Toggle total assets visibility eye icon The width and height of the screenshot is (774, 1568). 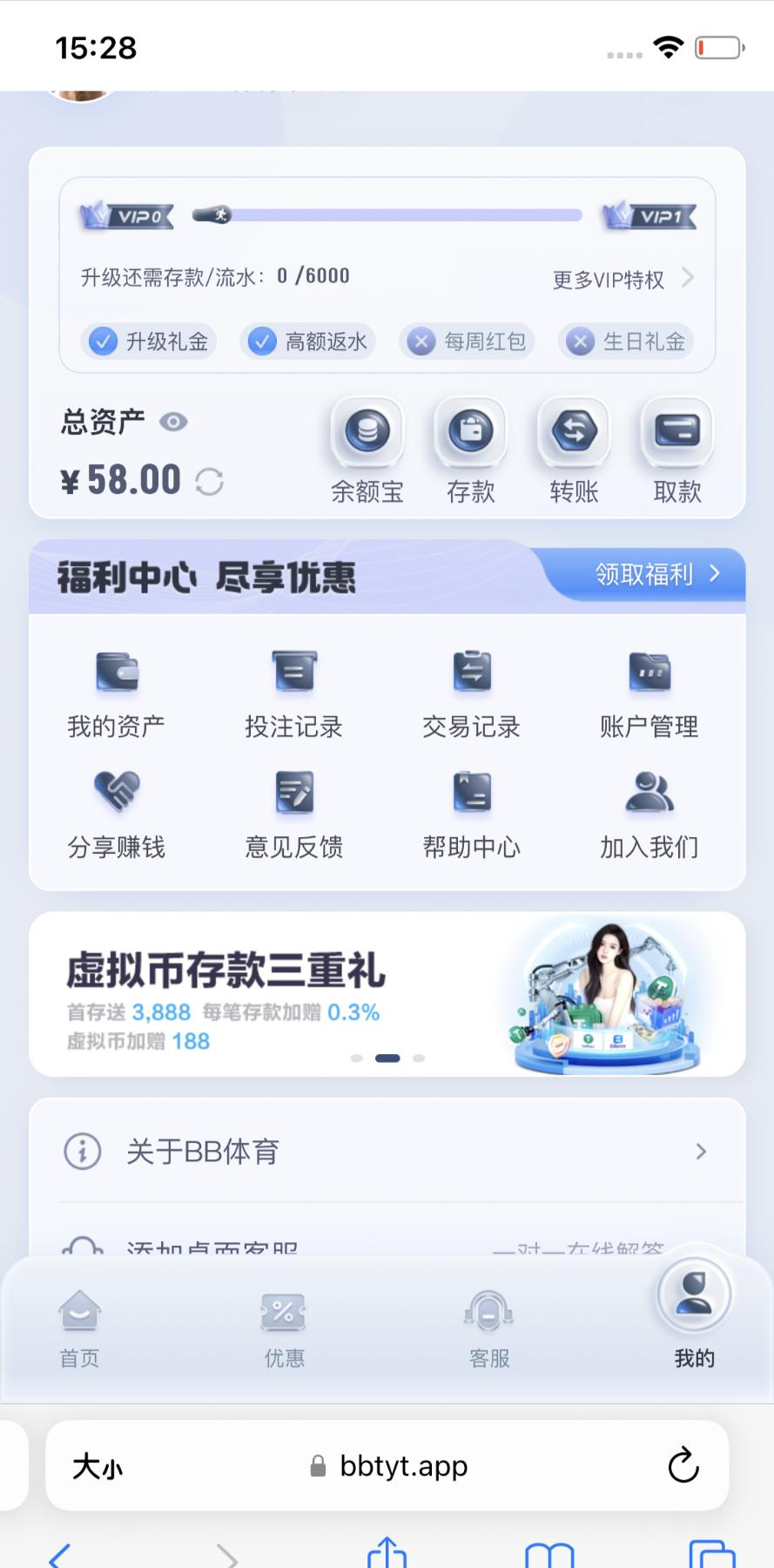point(173,422)
